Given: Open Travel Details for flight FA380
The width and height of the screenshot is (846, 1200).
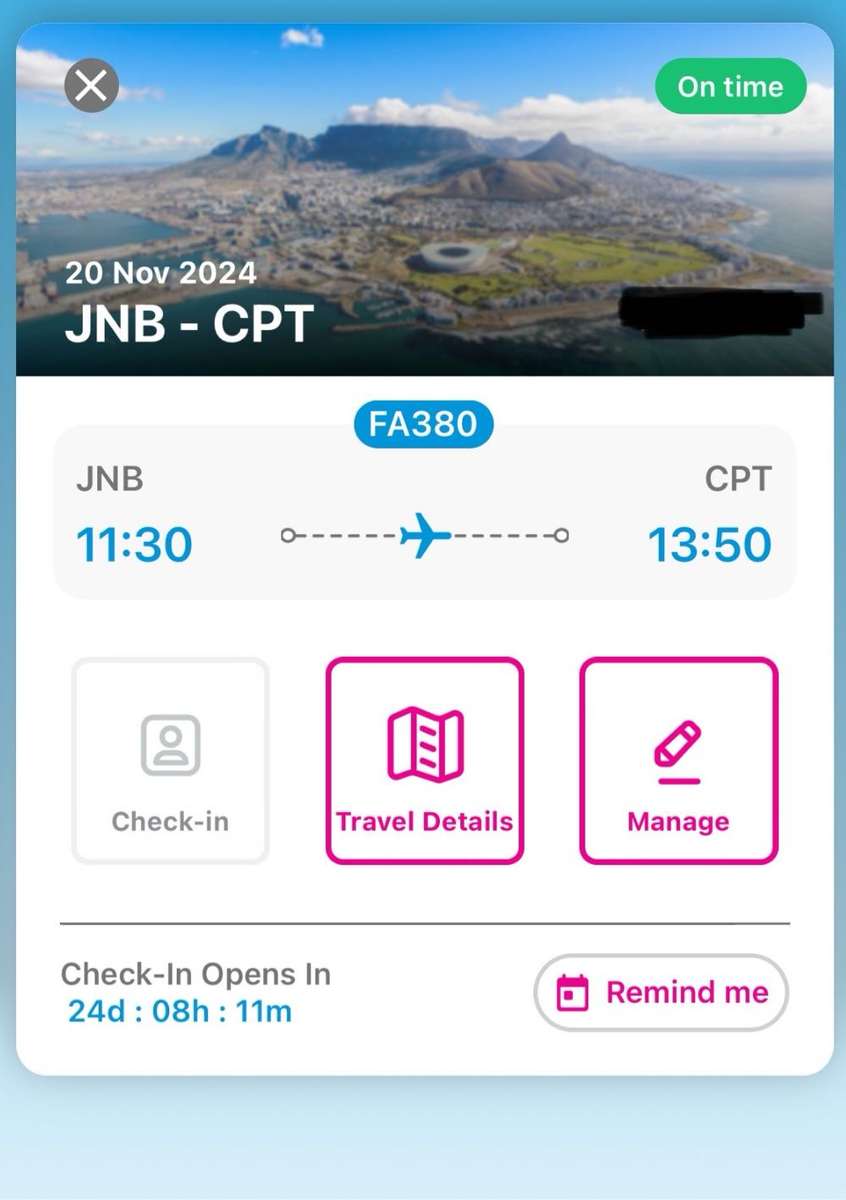Looking at the screenshot, I should point(424,760).
